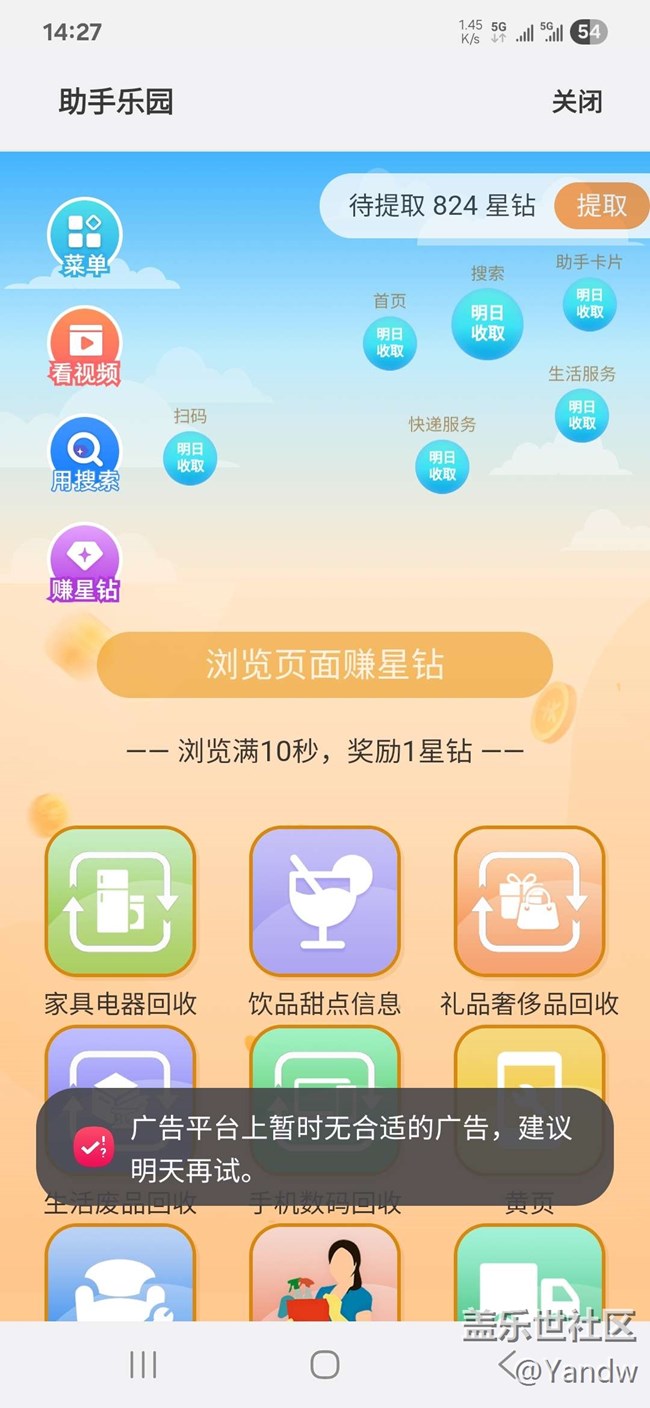The image size is (650, 1408).
Task: Collect the 快递服务 bubble
Action: point(442,465)
